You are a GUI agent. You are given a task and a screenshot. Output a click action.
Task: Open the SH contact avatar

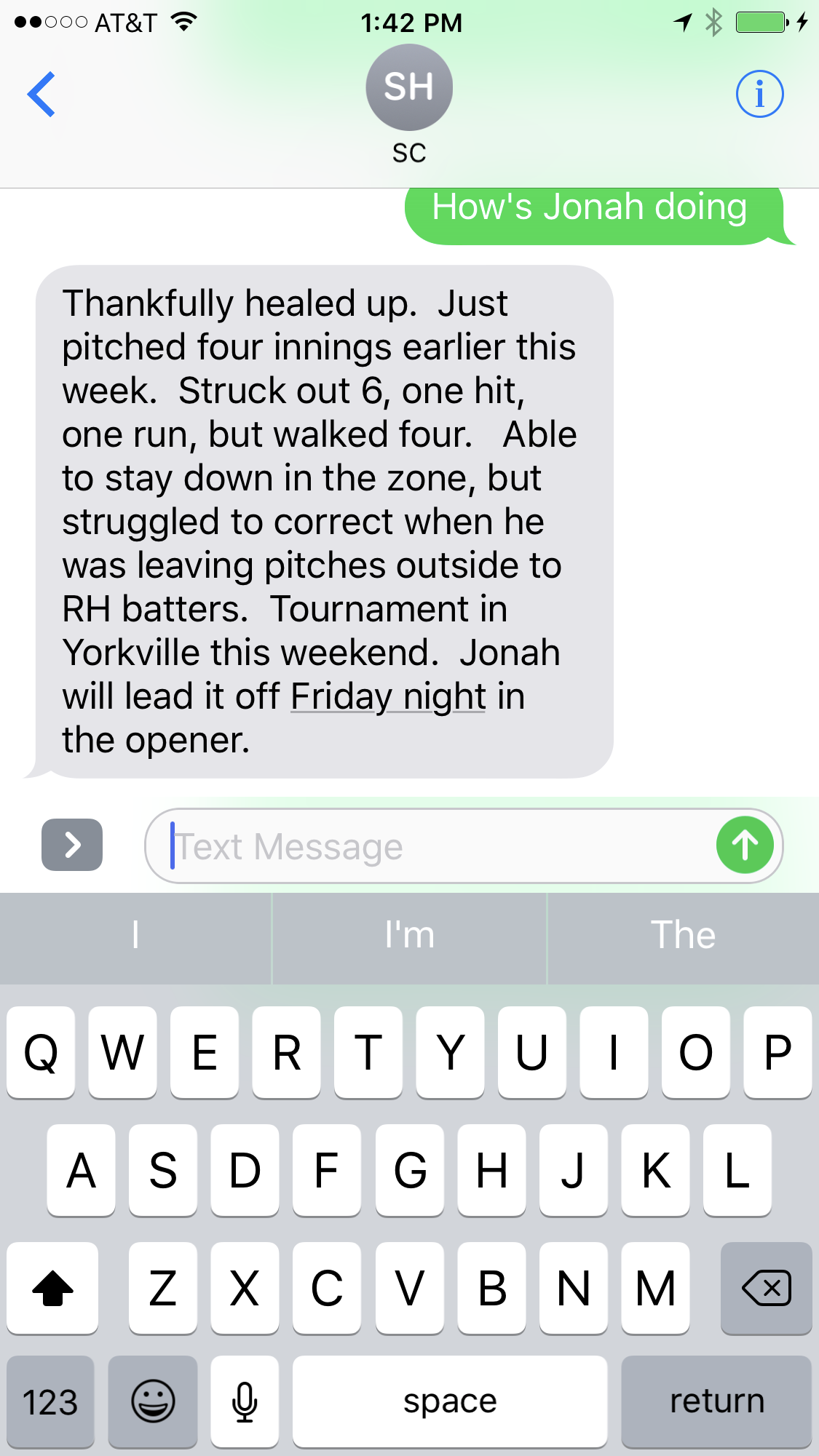tap(409, 87)
